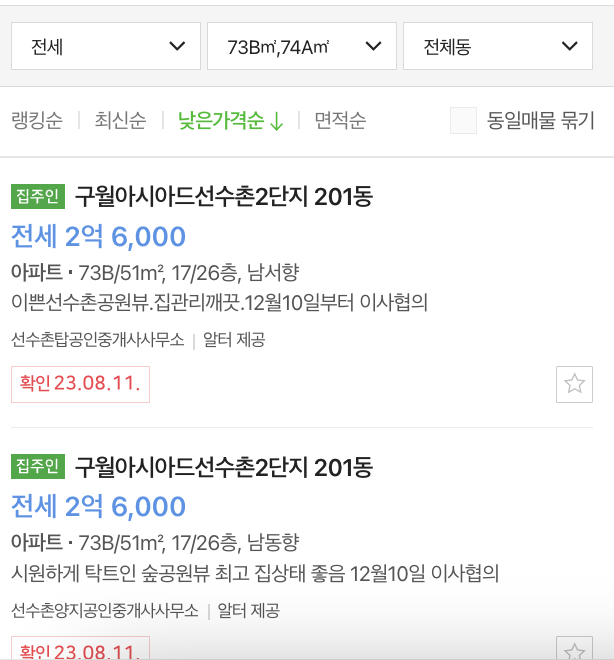
Task: Sort listings by 최신순
Action: click(x=120, y=120)
